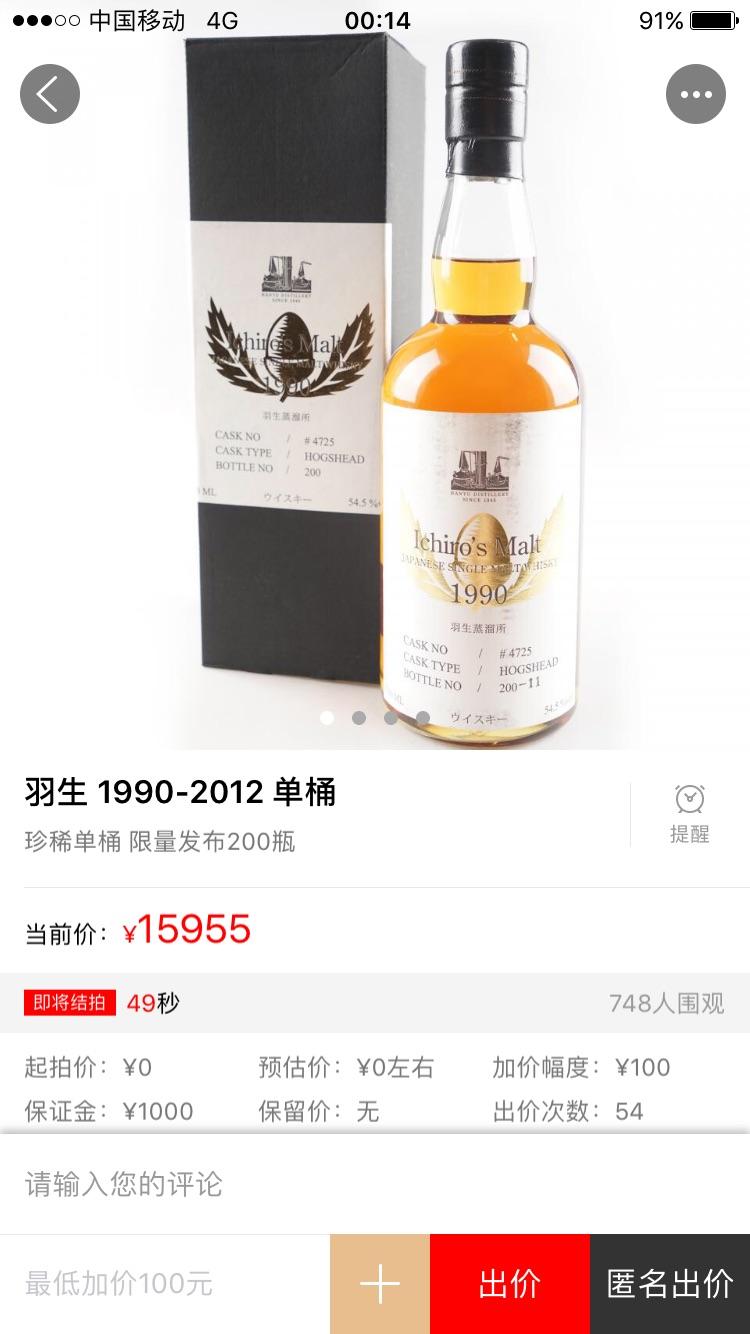
Task: Tap the back arrow to leave the listing
Action: pyautogui.click(x=50, y=93)
